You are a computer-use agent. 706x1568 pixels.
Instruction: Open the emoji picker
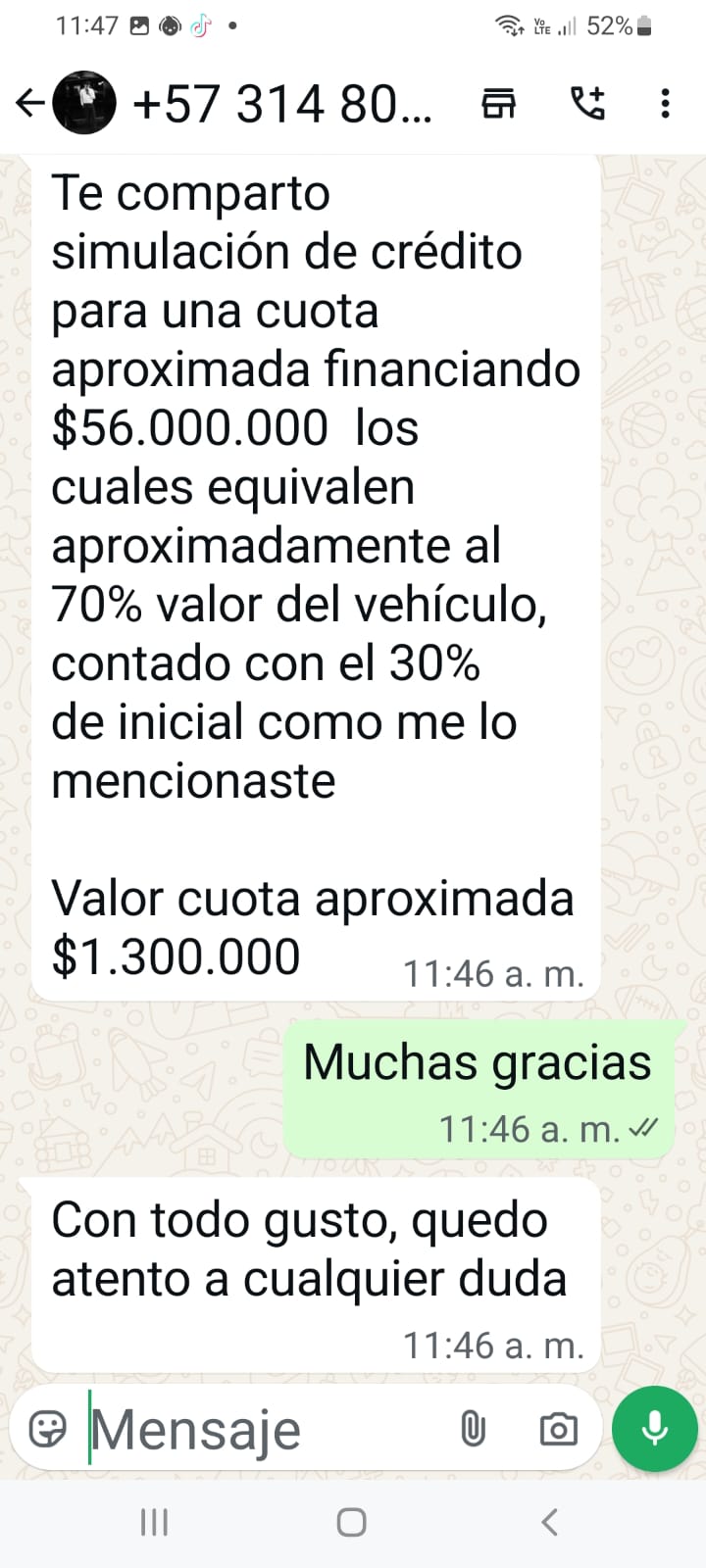click(x=48, y=1429)
